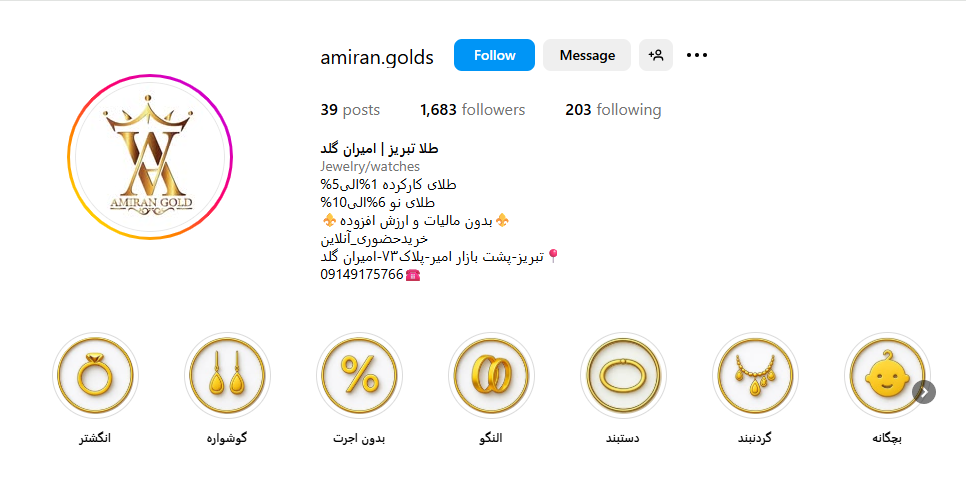Open the Amiran Gold profile picture story
Screen dimensions: 966x500
tap(150, 156)
